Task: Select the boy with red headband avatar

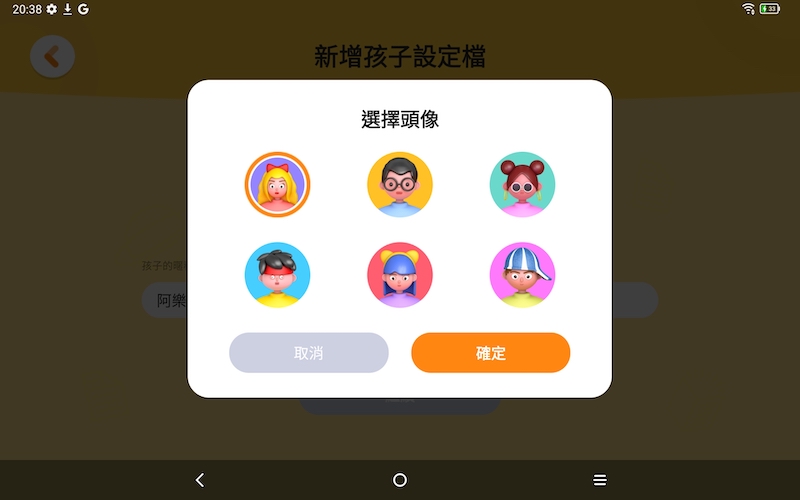Action: pos(278,275)
